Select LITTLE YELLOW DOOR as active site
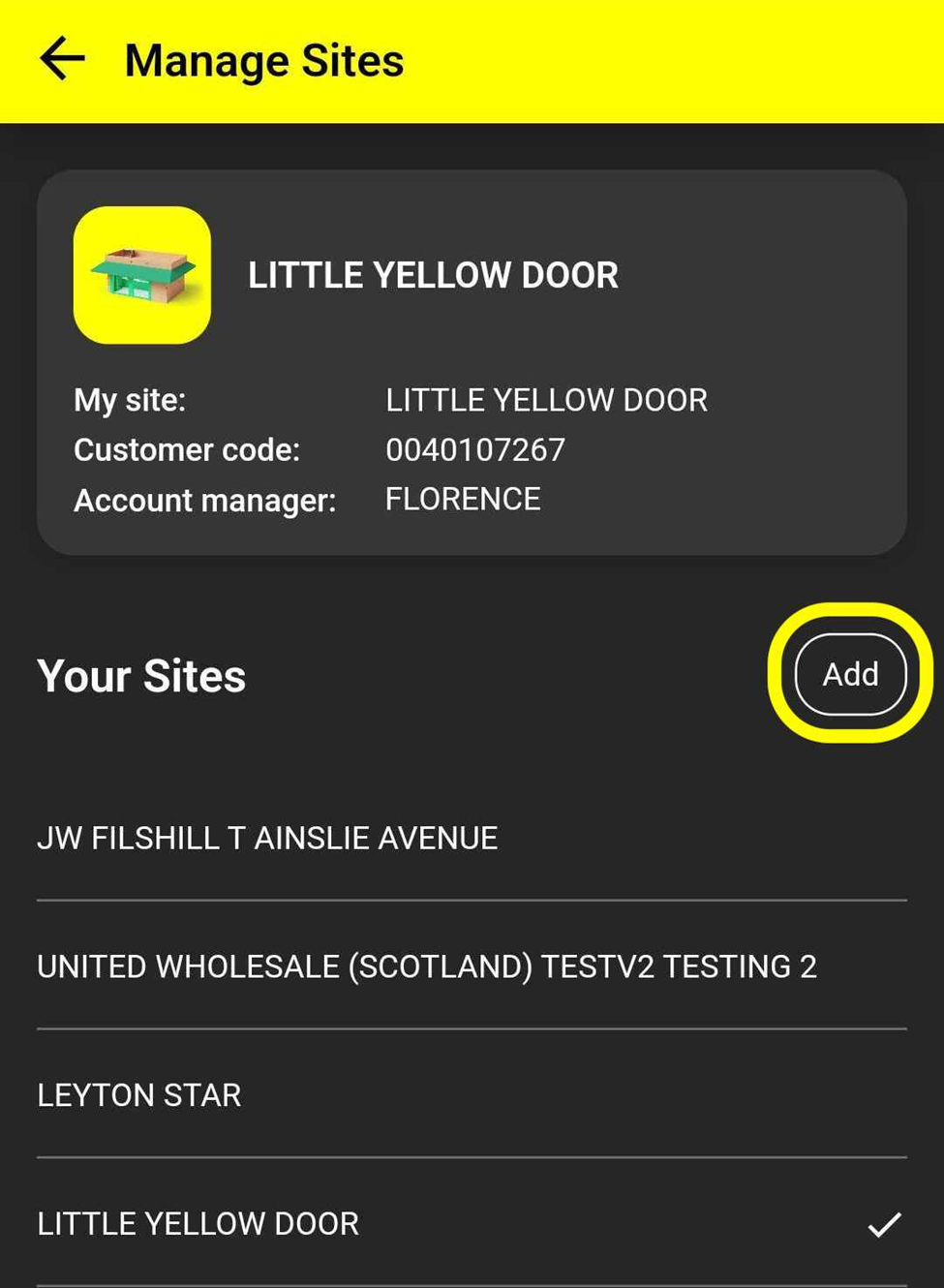944x1288 pixels. pos(198,1224)
